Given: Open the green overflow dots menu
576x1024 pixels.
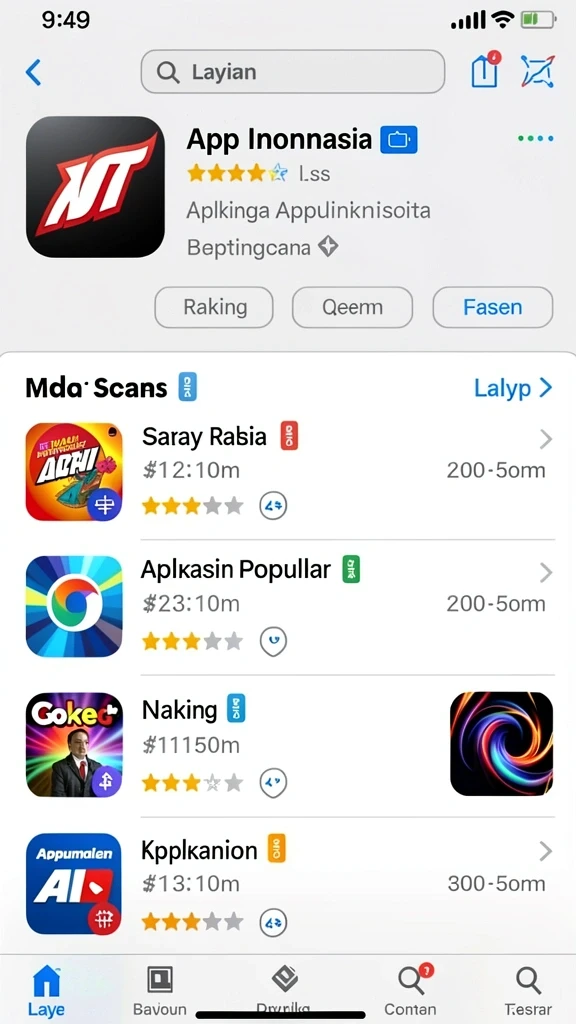Looking at the screenshot, I should 536,138.
